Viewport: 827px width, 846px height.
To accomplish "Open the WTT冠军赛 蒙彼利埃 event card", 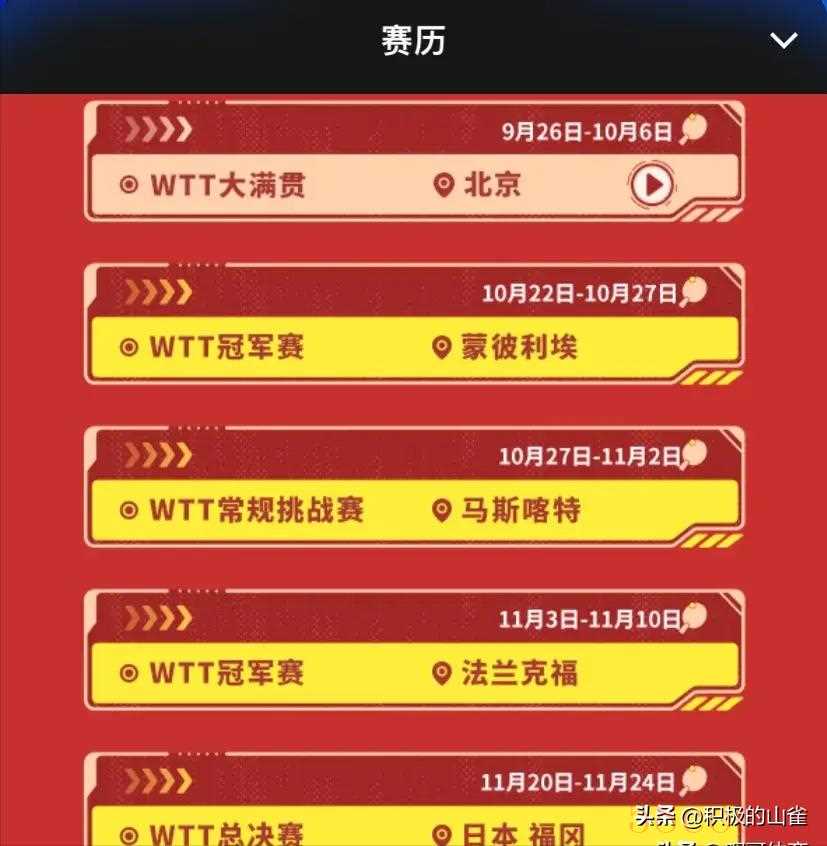I will [x=414, y=347].
